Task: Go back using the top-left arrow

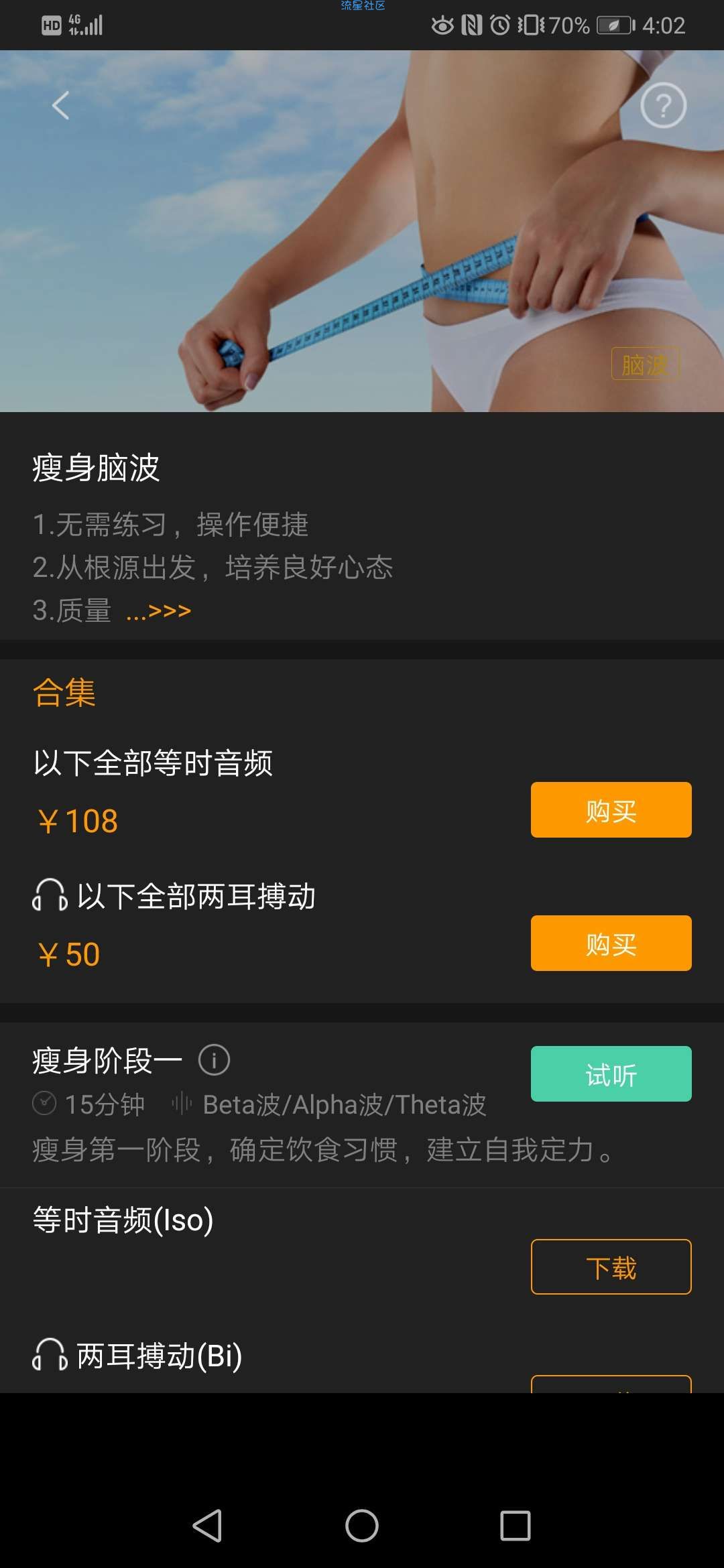Action: [61, 105]
